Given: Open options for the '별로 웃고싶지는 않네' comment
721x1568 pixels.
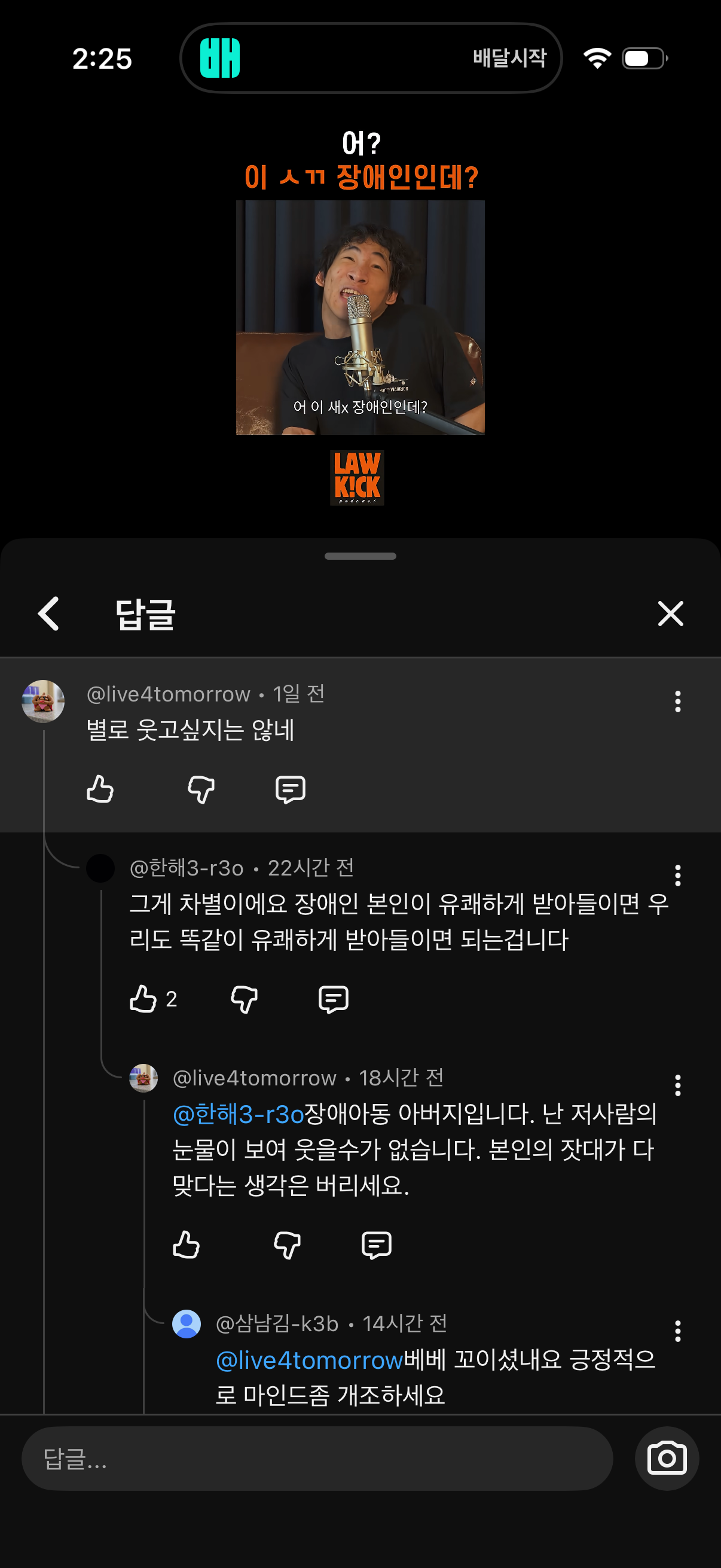Looking at the screenshot, I should [677, 701].
